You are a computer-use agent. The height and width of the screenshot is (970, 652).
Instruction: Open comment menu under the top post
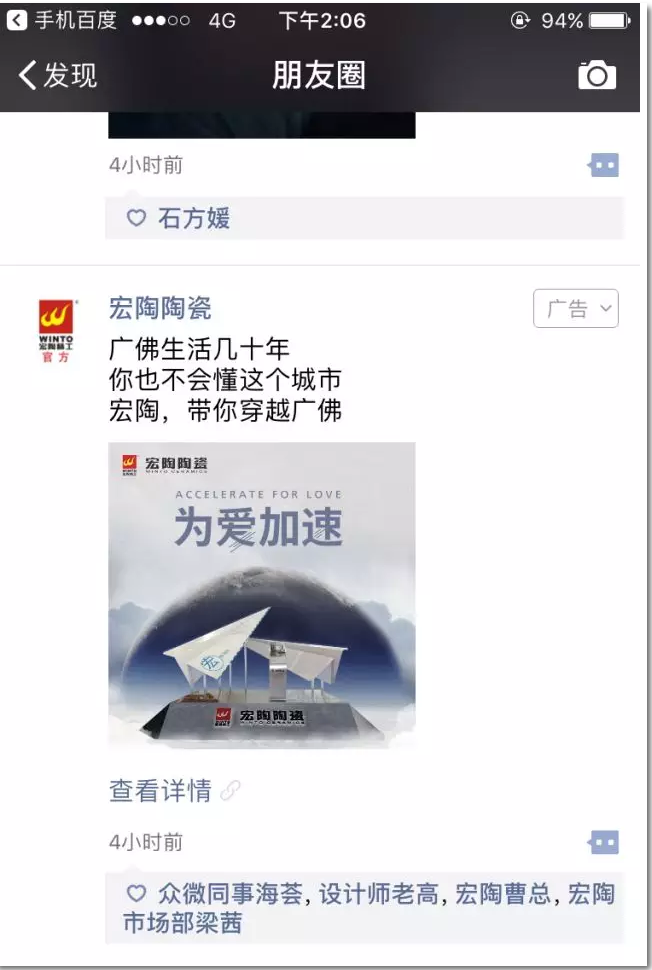coord(604,165)
